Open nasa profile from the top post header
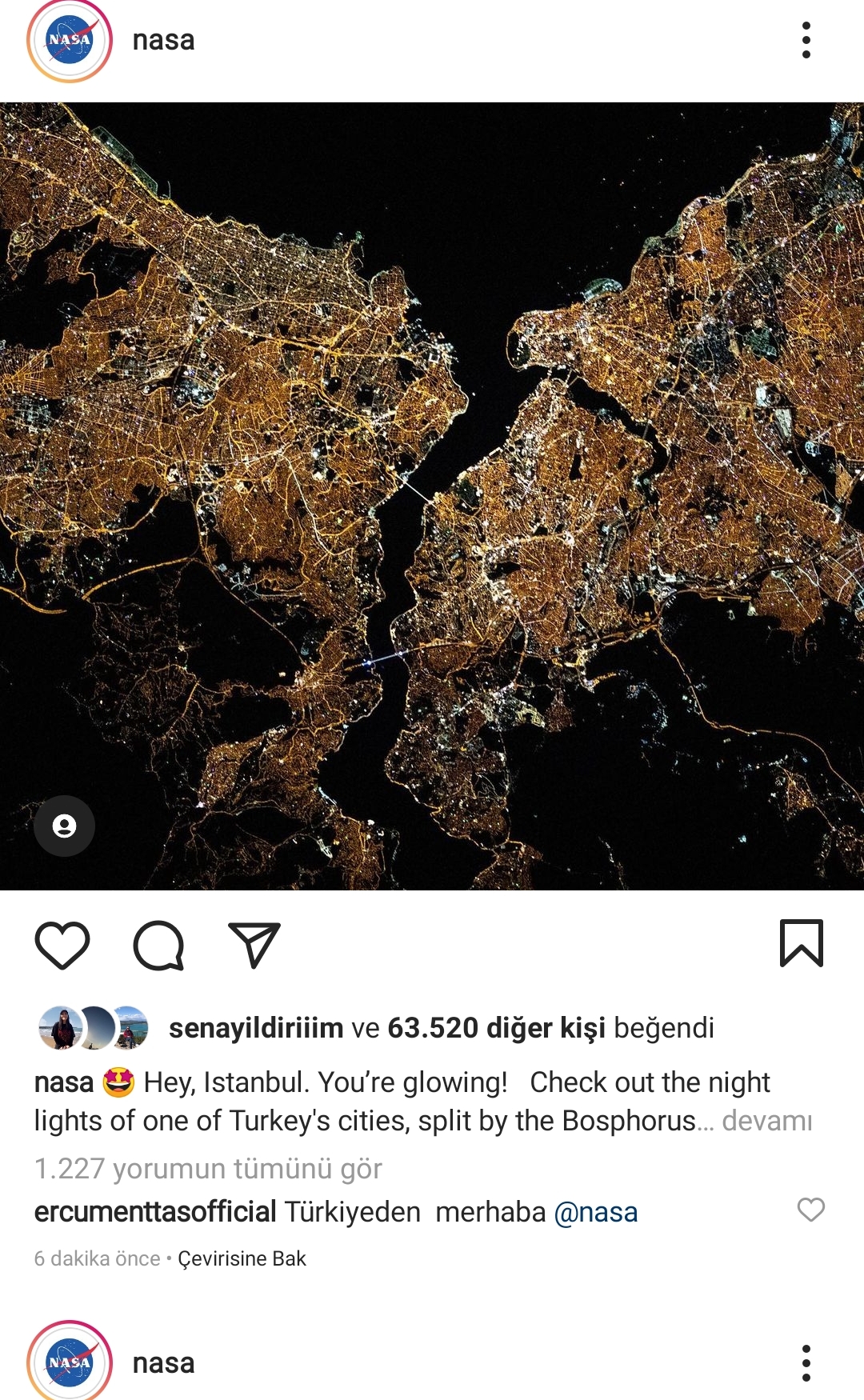This screenshot has width=864, height=1400. point(163,40)
